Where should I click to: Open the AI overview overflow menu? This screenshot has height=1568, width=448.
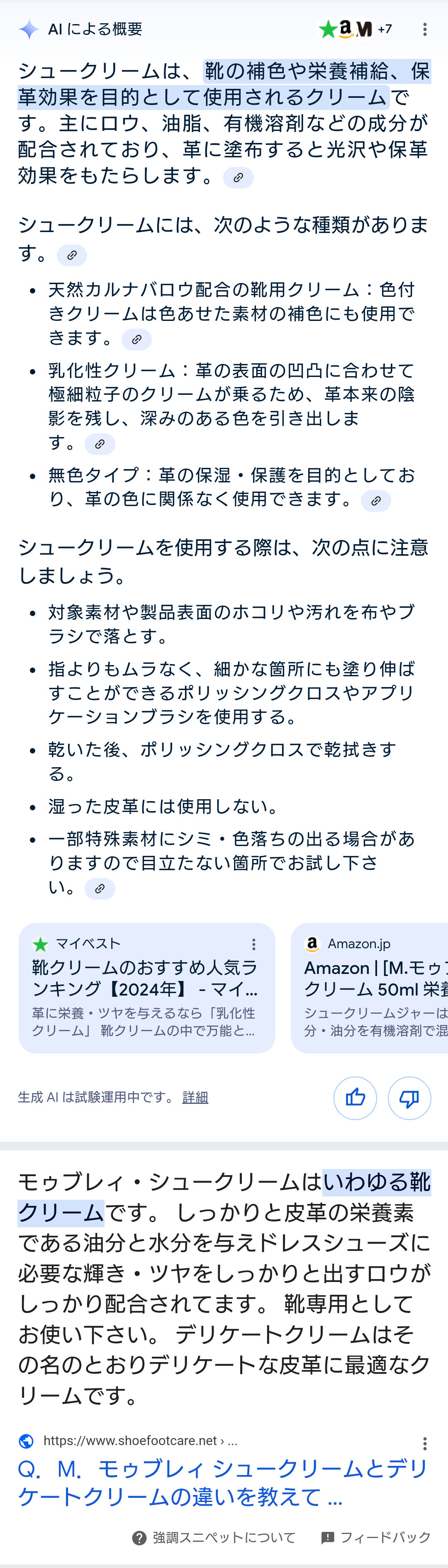(x=425, y=29)
